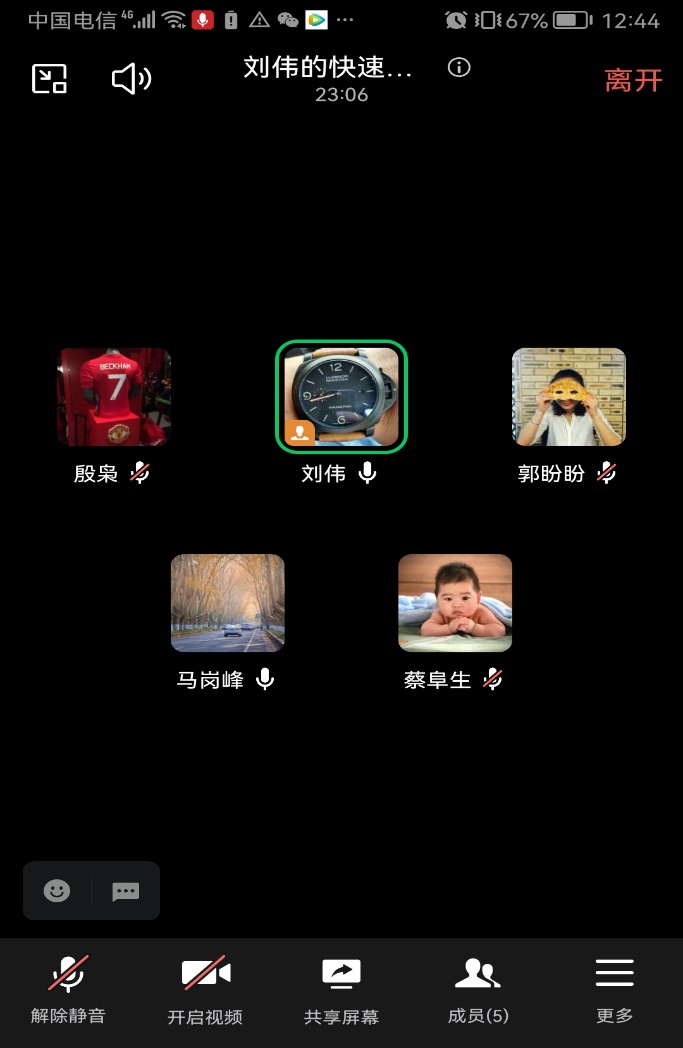Open meeting info icon

[x=459, y=67]
